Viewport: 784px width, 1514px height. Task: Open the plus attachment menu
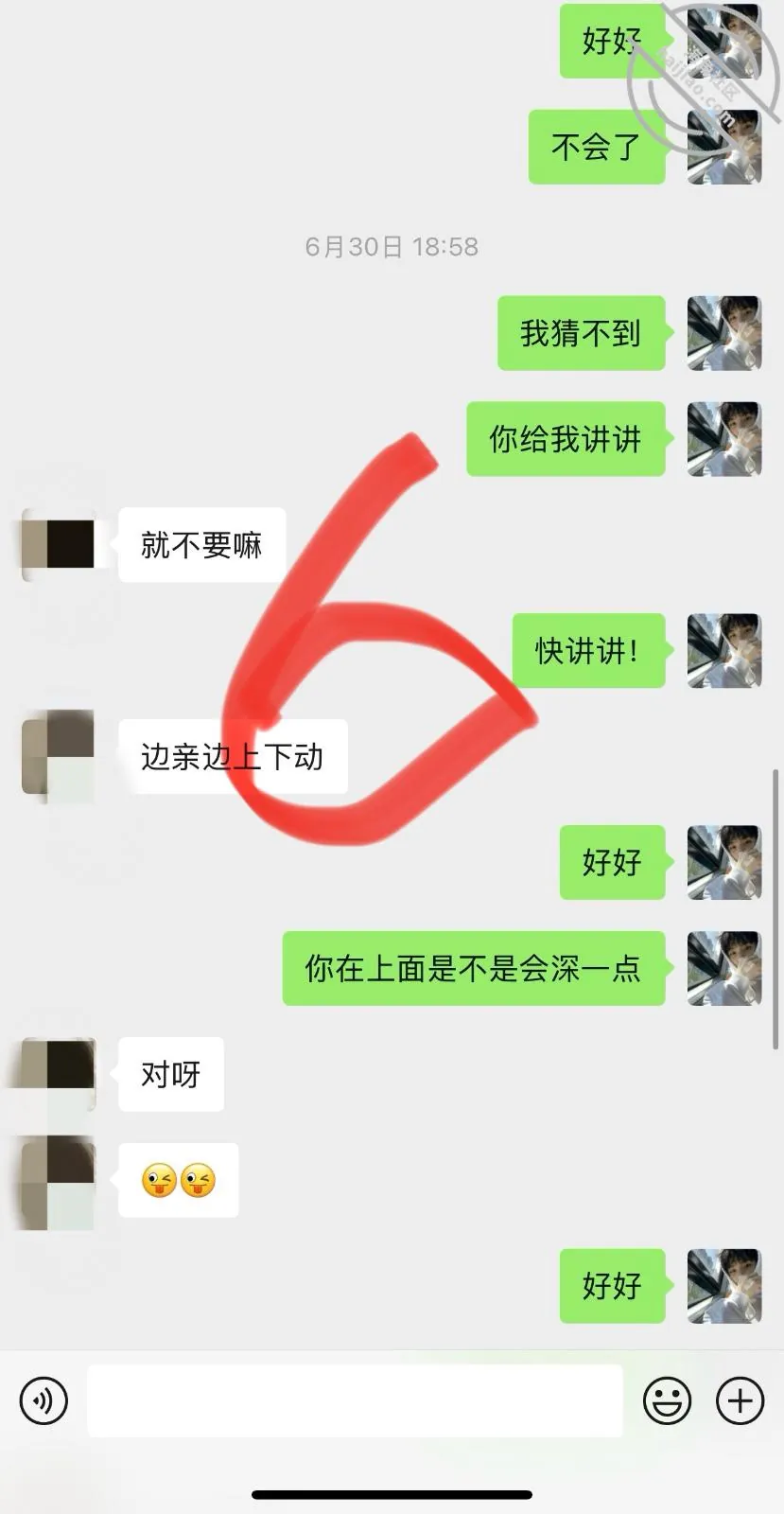click(x=740, y=1400)
